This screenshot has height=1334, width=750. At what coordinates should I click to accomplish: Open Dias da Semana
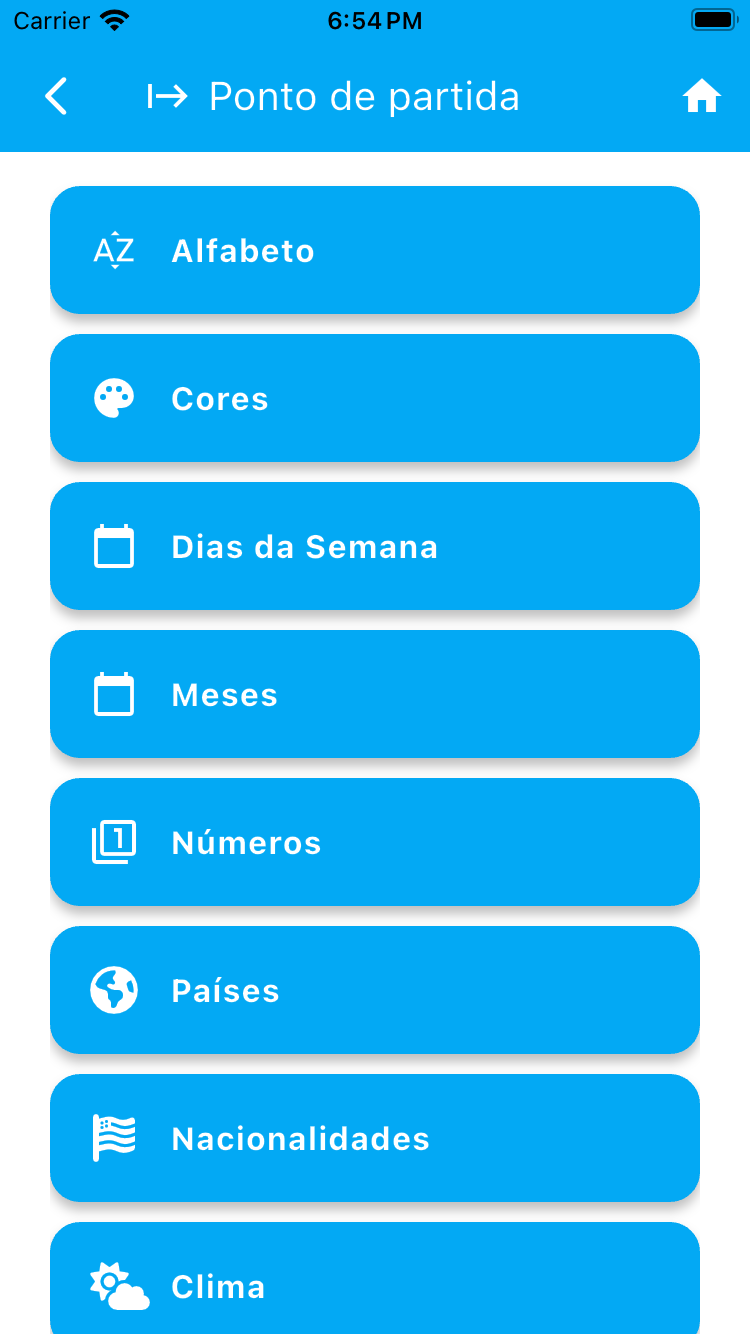(375, 546)
